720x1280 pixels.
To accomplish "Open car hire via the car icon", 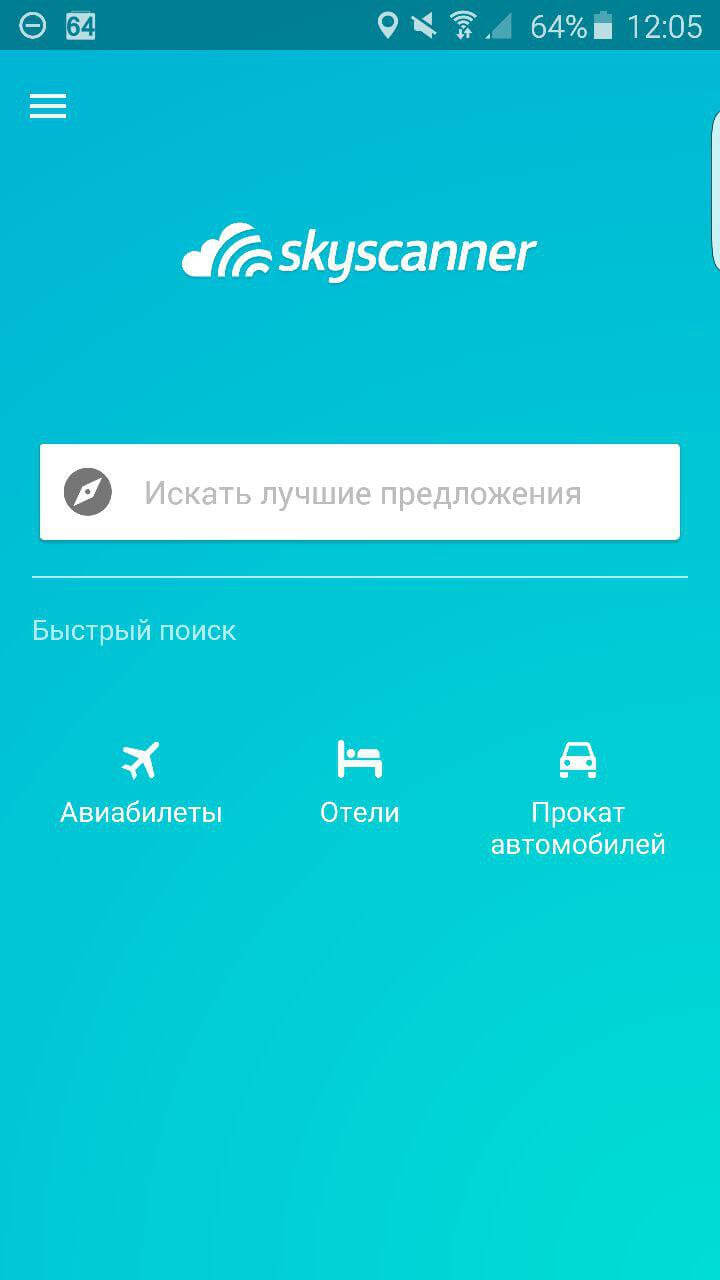I will tap(577, 758).
